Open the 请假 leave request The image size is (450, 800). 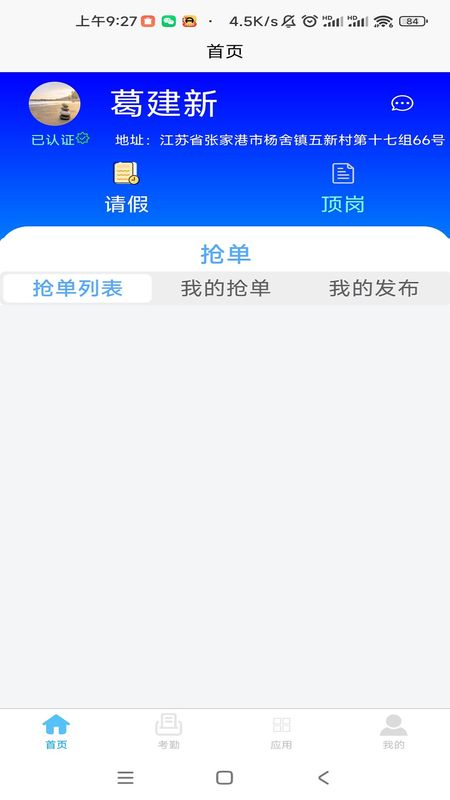[x=126, y=188]
